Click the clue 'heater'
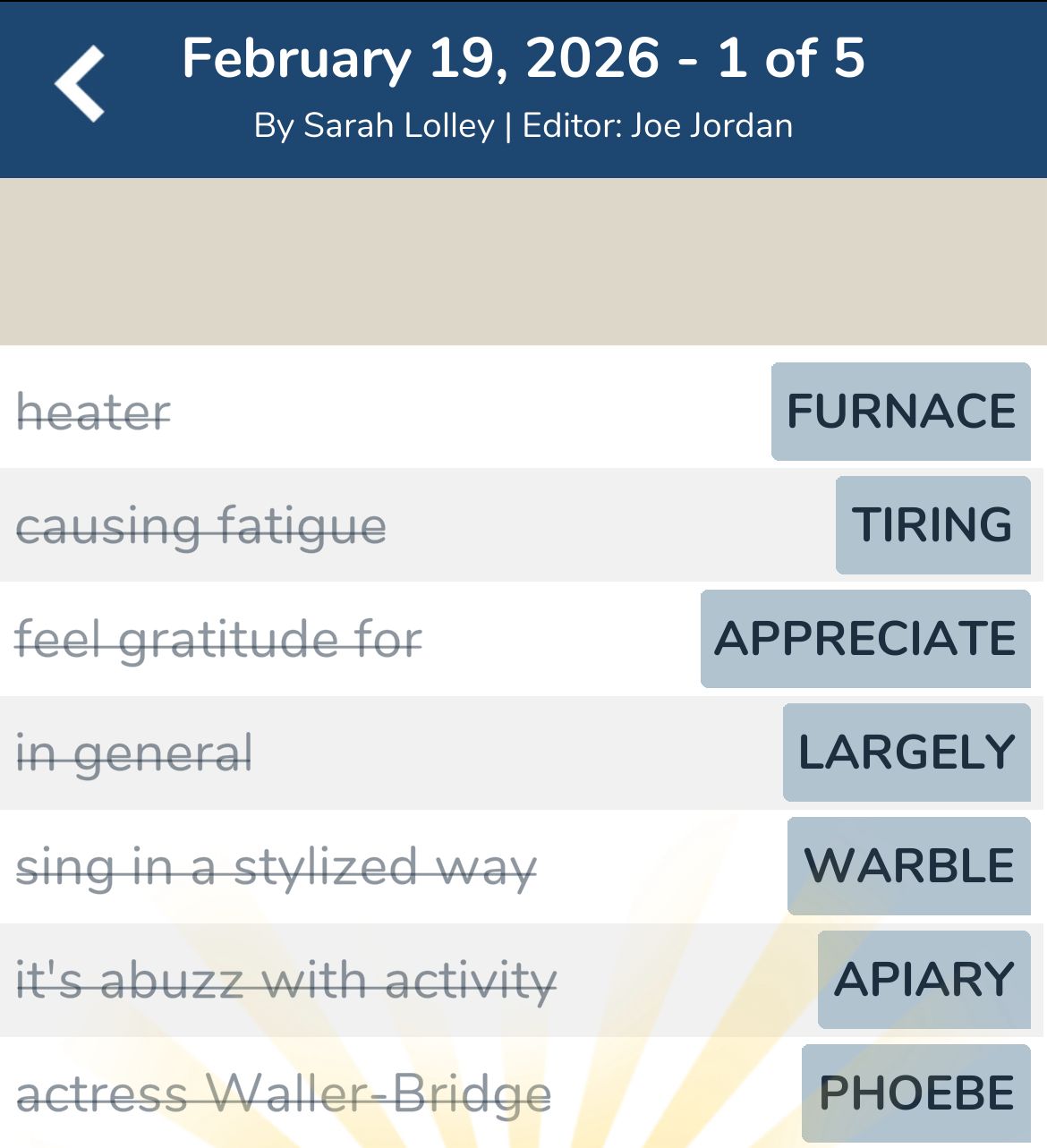 click(x=92, y=412)
